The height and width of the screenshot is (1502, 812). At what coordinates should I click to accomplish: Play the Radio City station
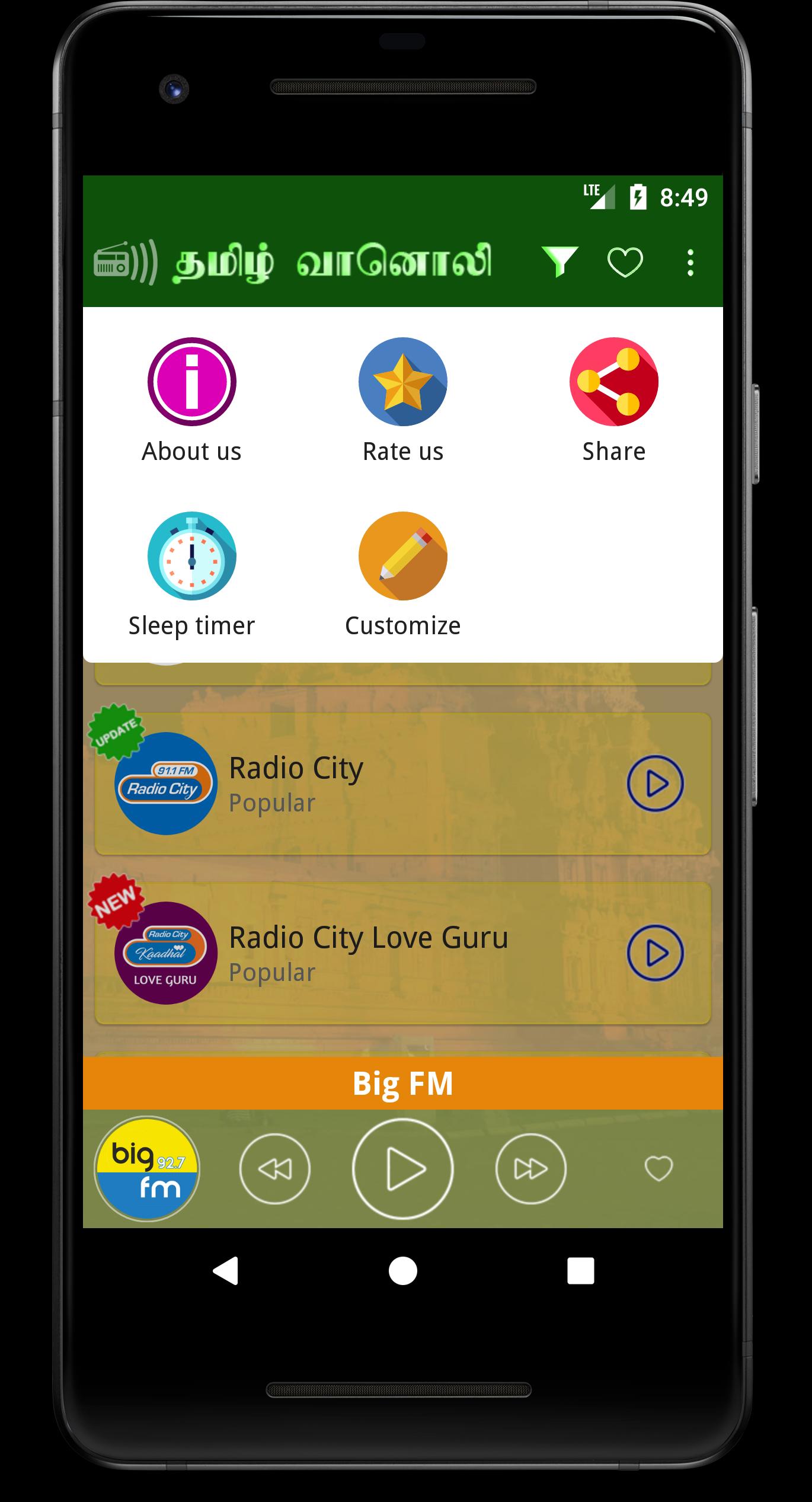[x=655, y=783]
